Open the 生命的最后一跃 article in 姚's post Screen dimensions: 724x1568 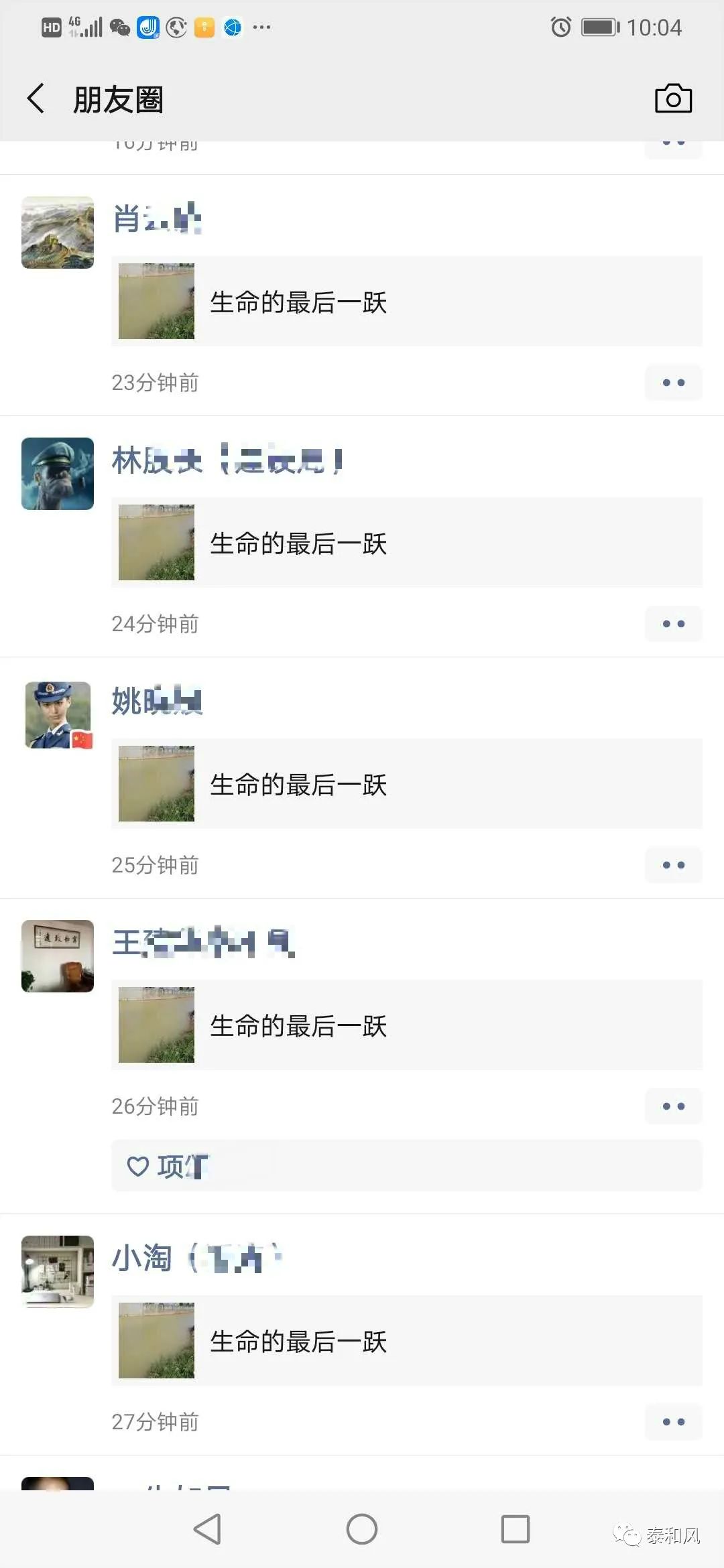click(x=406, y=784)
